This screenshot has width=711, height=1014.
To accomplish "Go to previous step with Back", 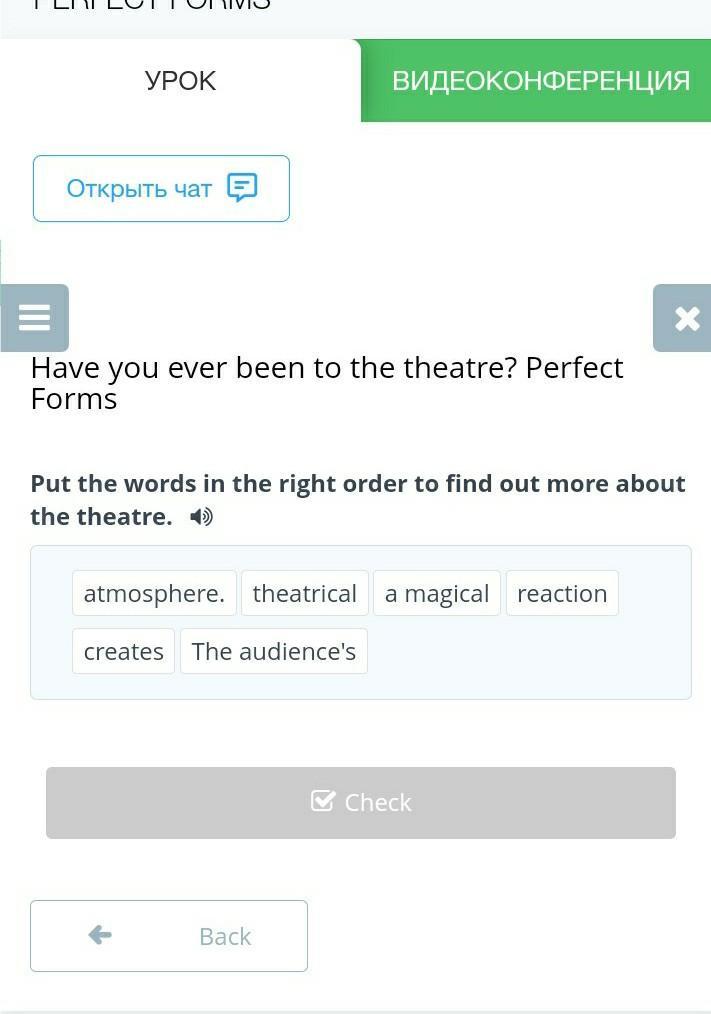I will (x=169, y=936).
